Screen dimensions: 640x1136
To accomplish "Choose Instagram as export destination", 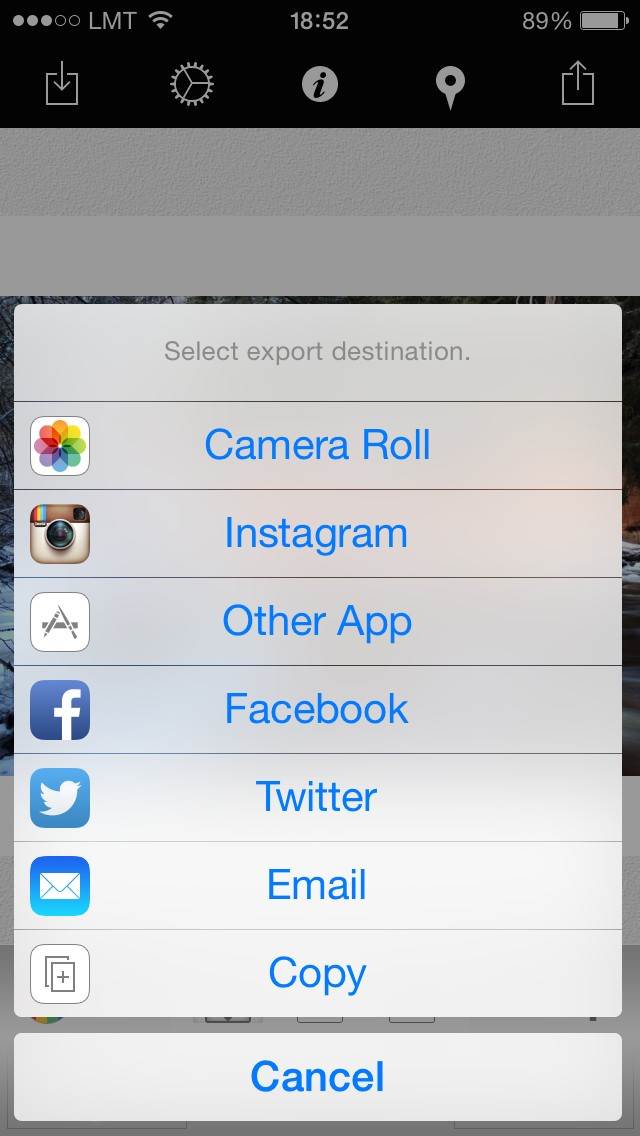I will pyautogui.click(x=317, y=534).
